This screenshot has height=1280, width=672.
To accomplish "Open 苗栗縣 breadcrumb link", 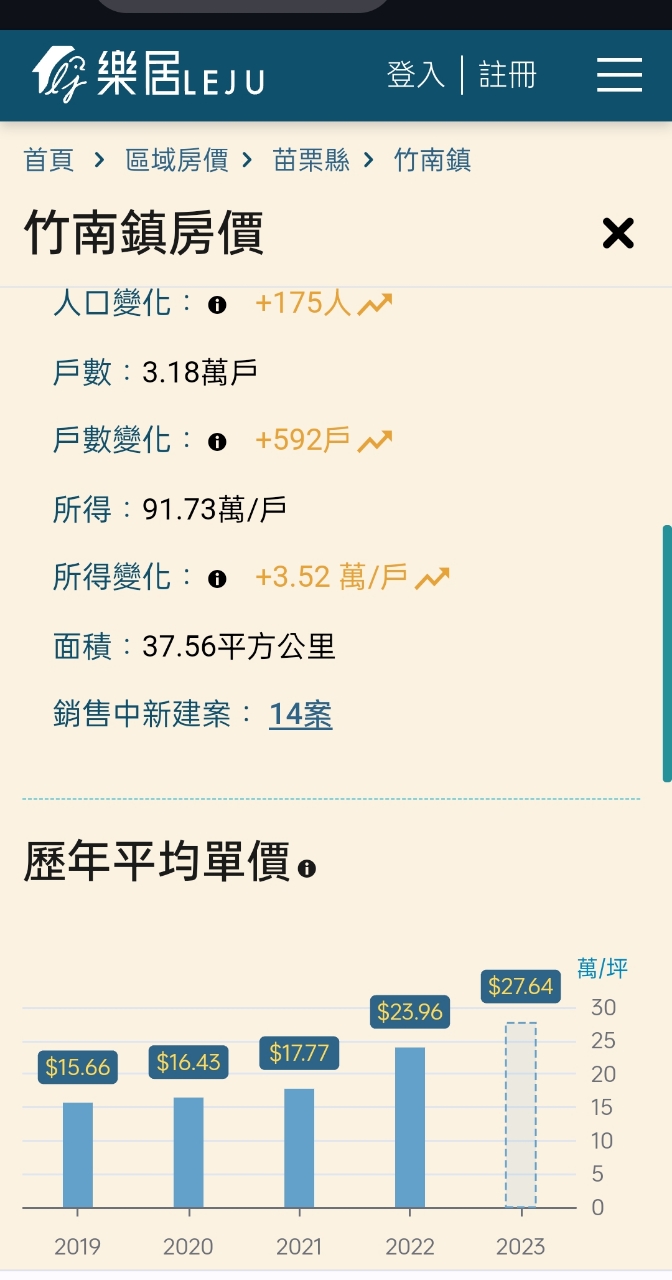I will tap(312, 160).
